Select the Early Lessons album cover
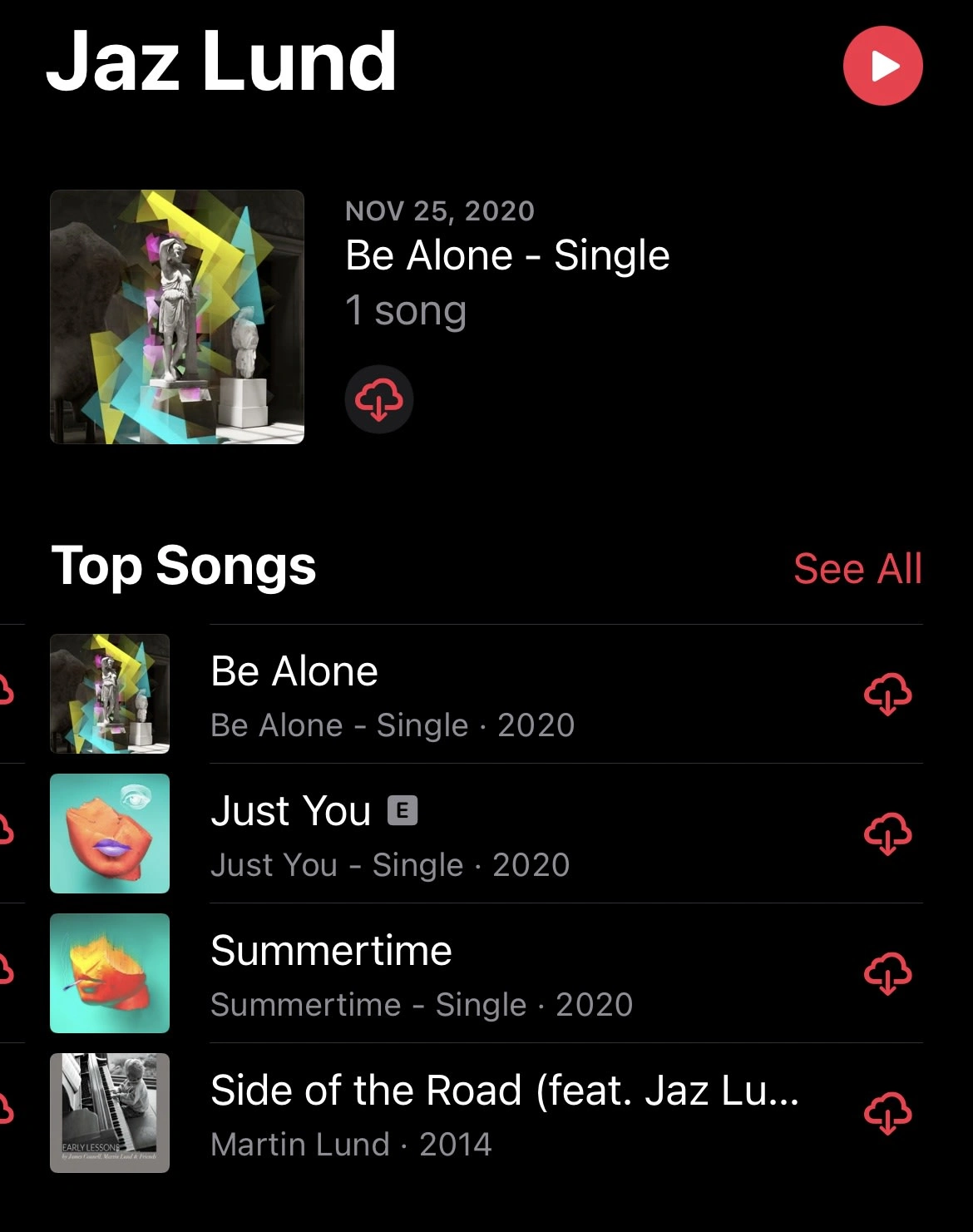 [x=110, y=1113]
